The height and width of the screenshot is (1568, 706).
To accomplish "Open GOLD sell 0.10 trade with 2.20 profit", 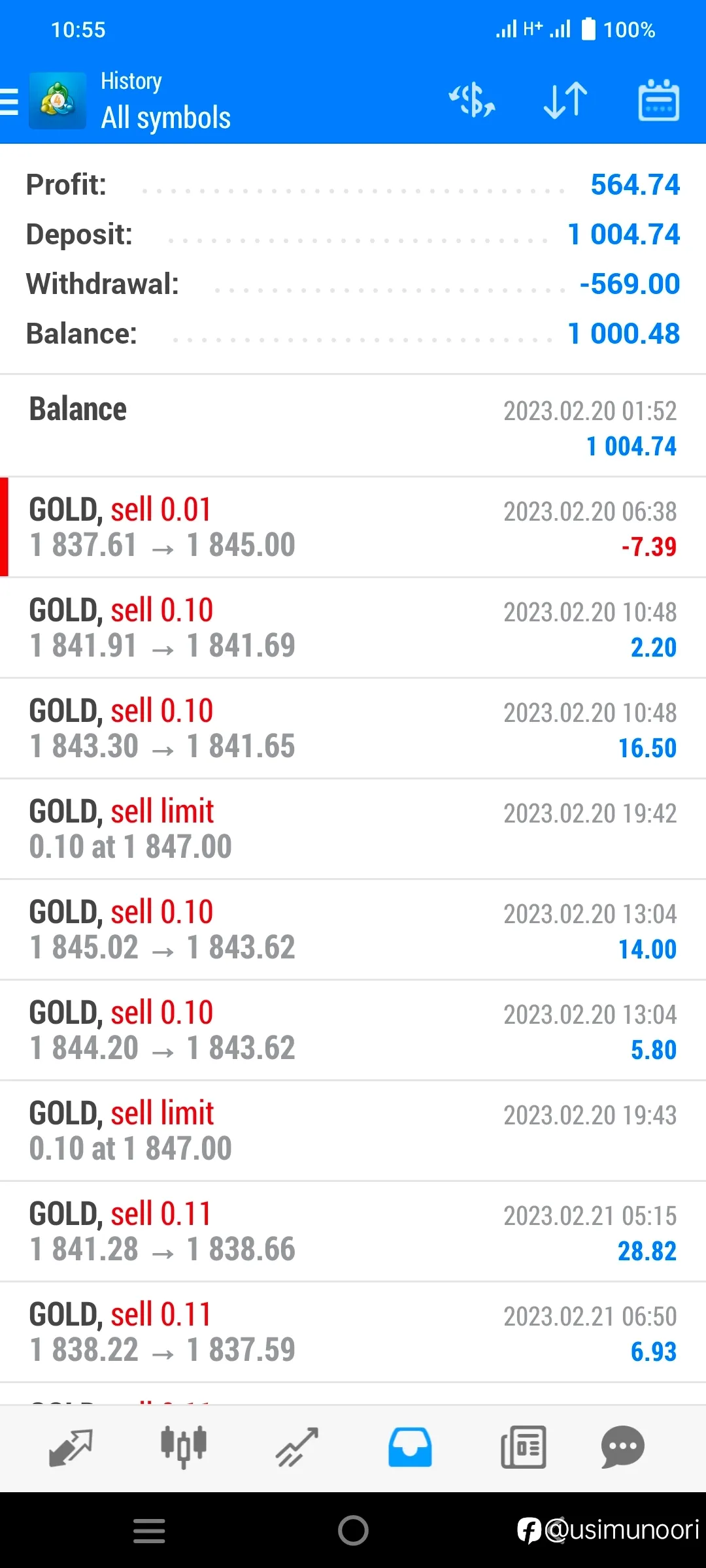I will 353,627.
